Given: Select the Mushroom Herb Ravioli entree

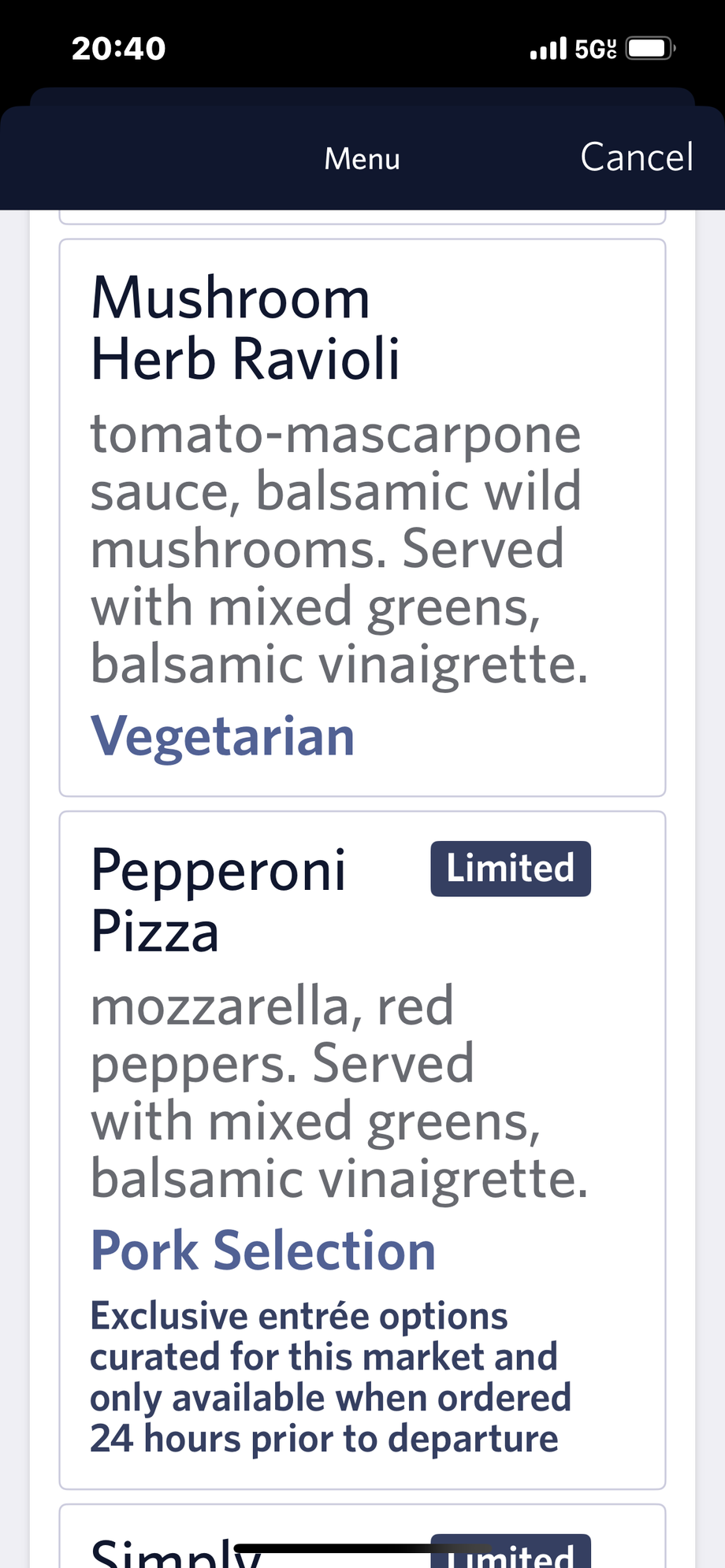Looking at the screenshot, I should click(x=362, y=512).
